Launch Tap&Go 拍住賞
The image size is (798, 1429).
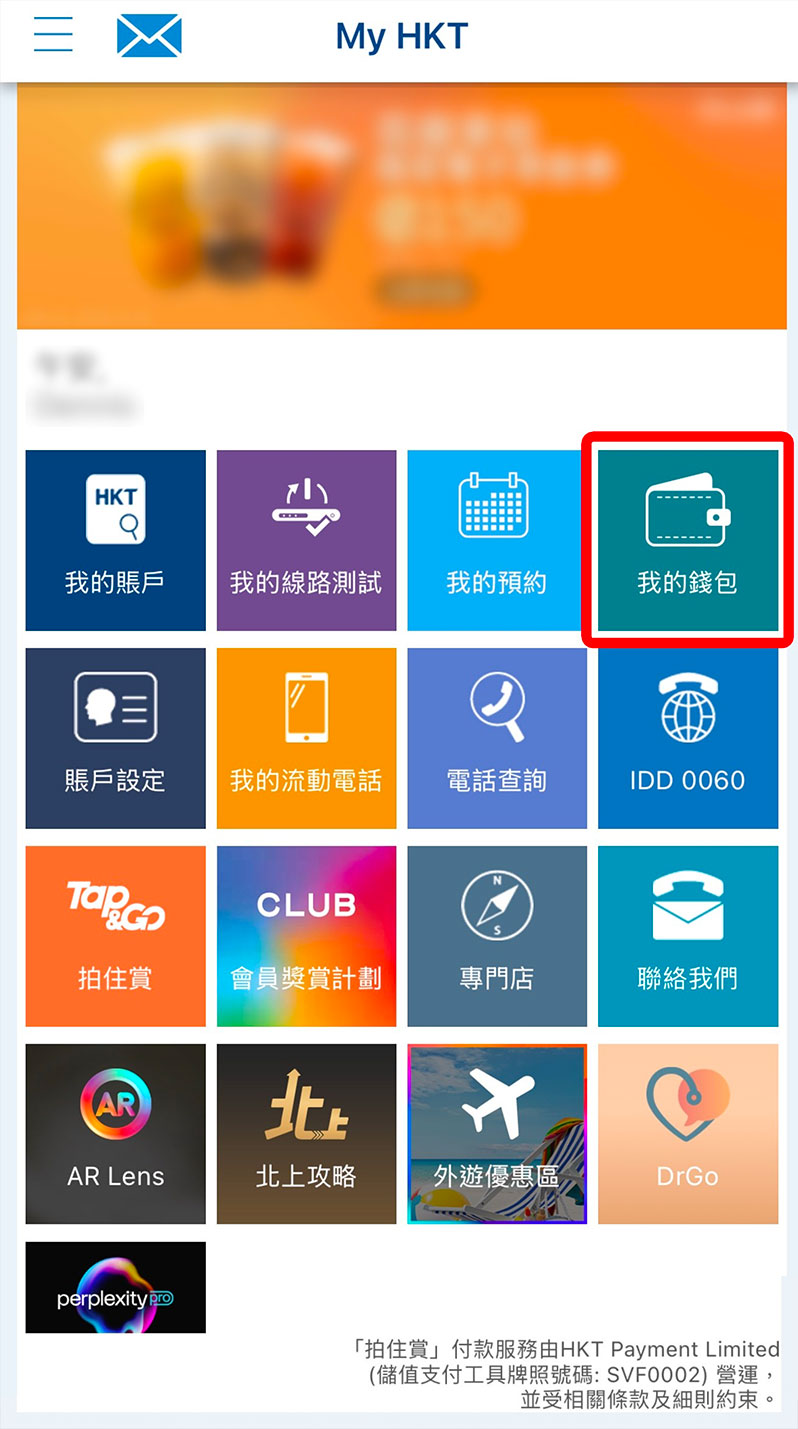(x=115, y=936)
